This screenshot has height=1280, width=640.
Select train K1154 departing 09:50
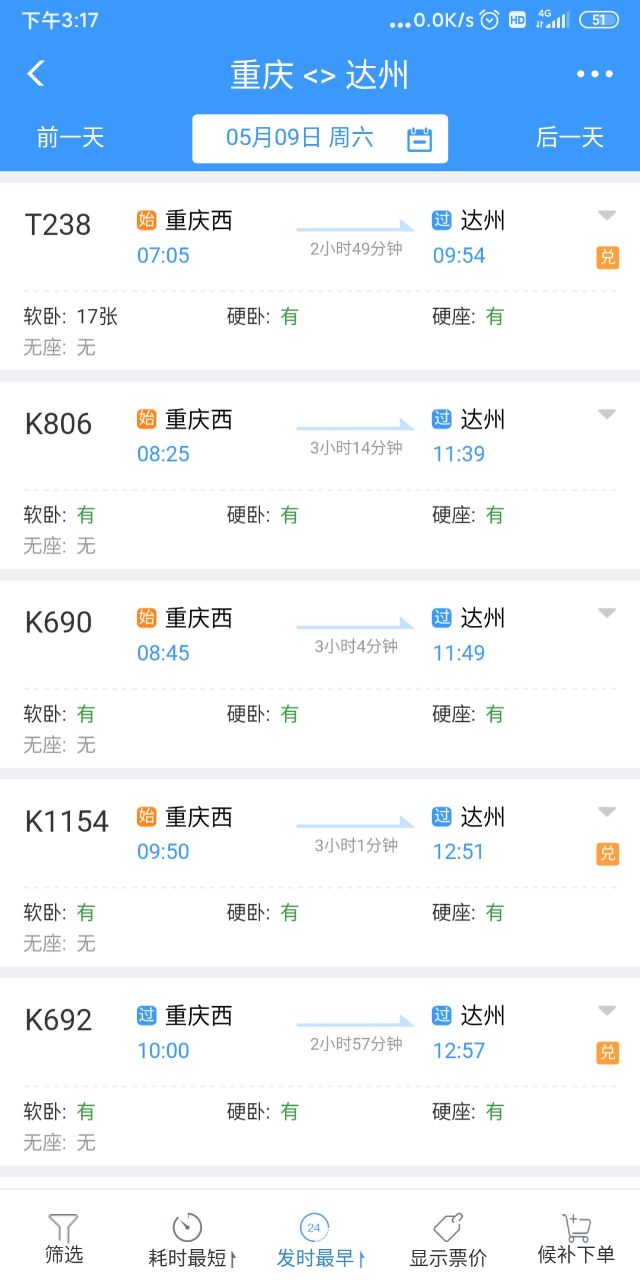click(x=300, y=835)
